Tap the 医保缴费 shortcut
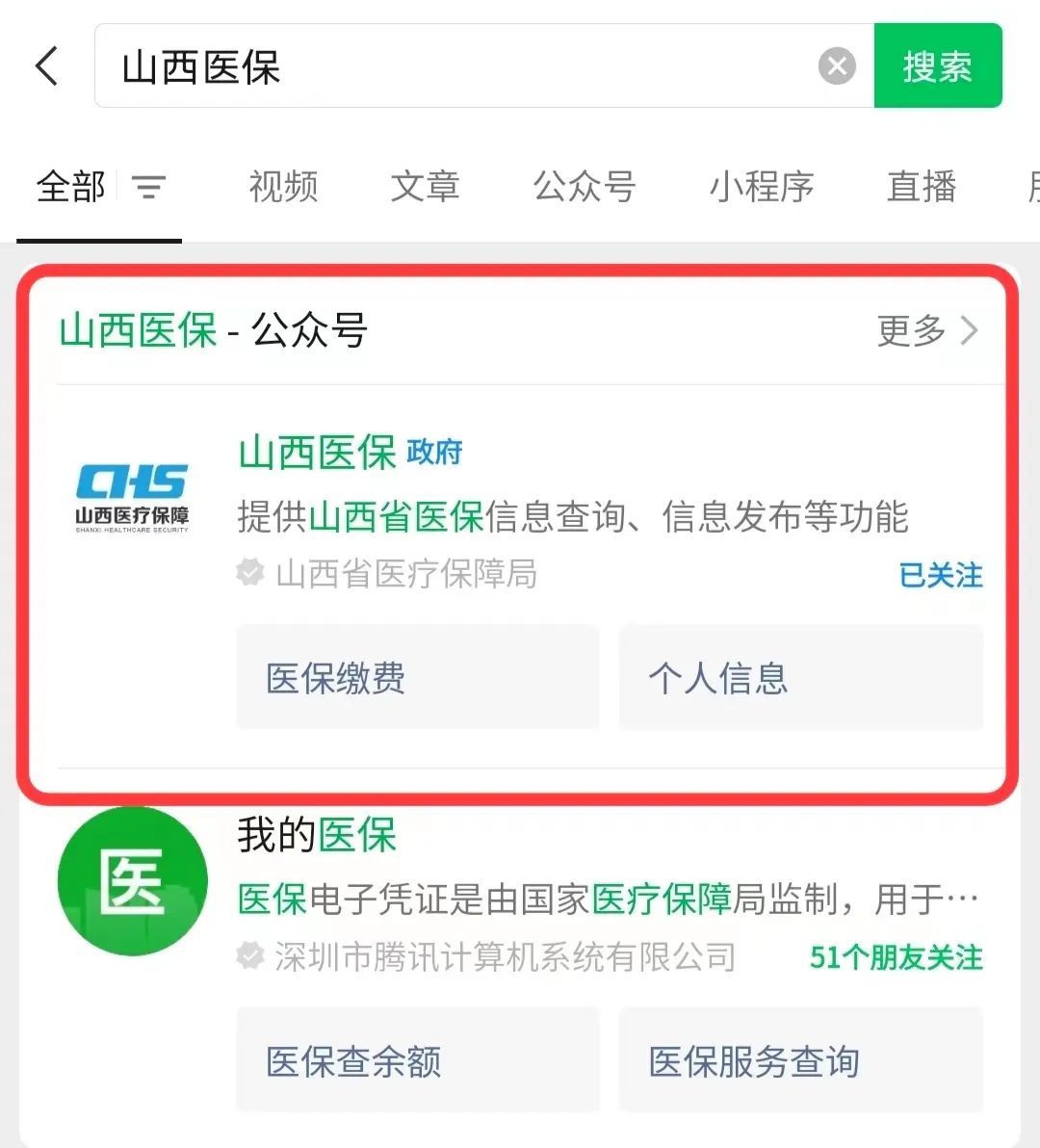Screen dimensions: 1040x1148 [417, 678]
